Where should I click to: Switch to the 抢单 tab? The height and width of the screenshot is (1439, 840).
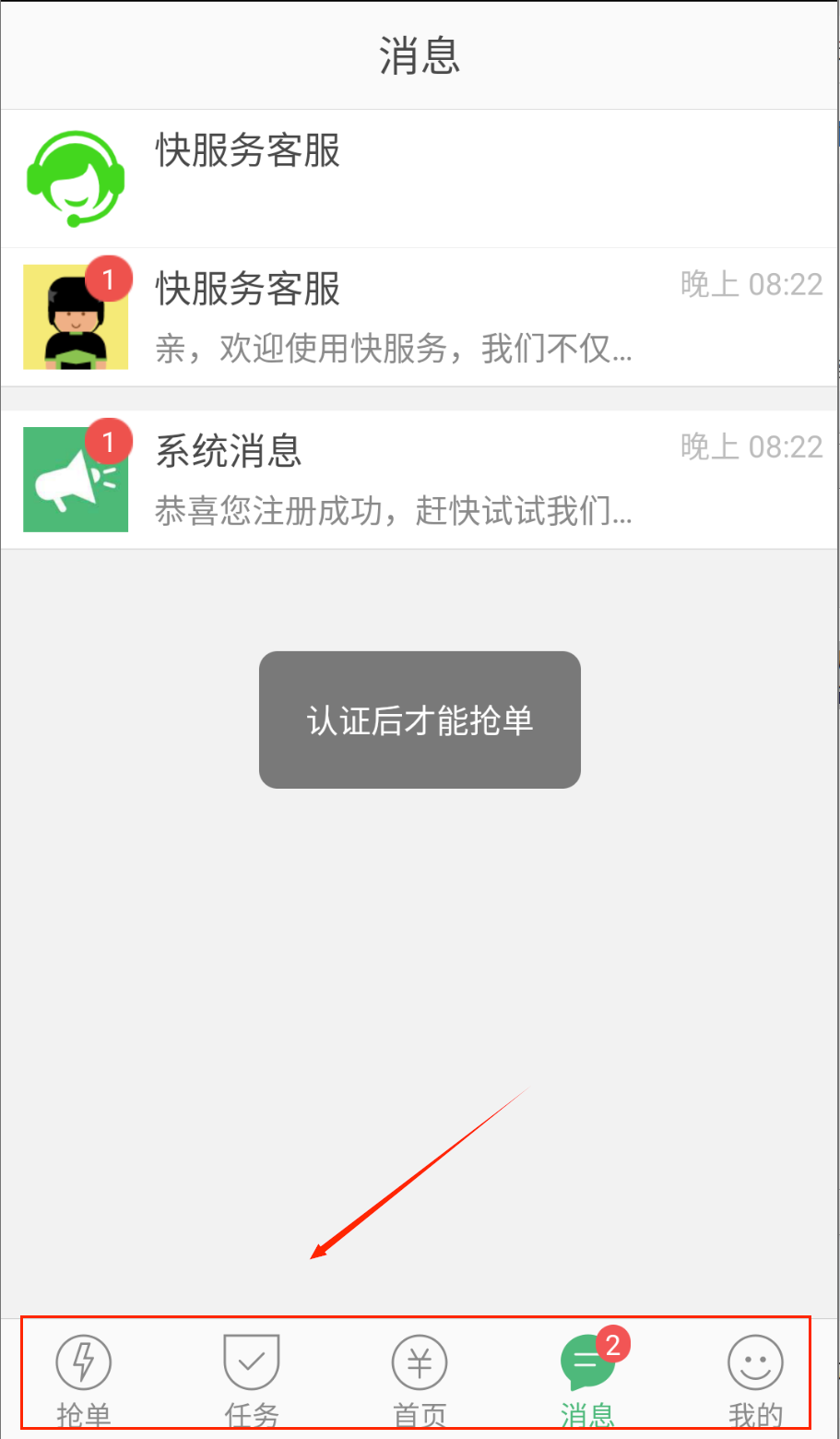84,1376
